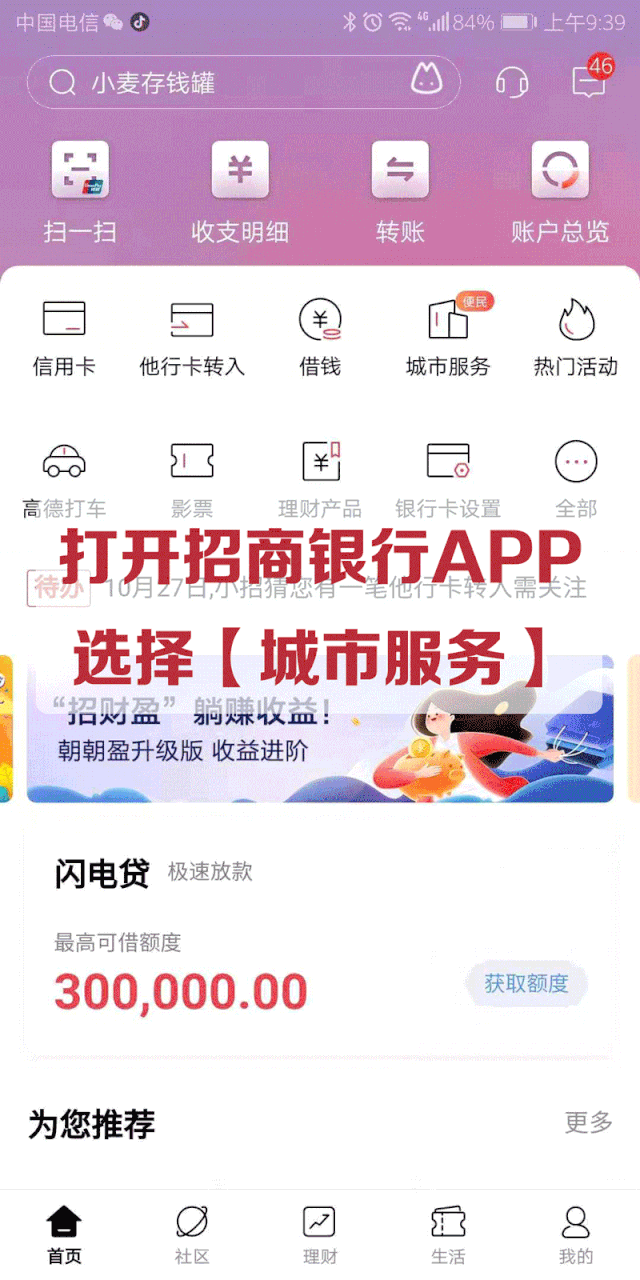Open 账户总览 account overview
640x1280 pixels.
click(560, 190)
